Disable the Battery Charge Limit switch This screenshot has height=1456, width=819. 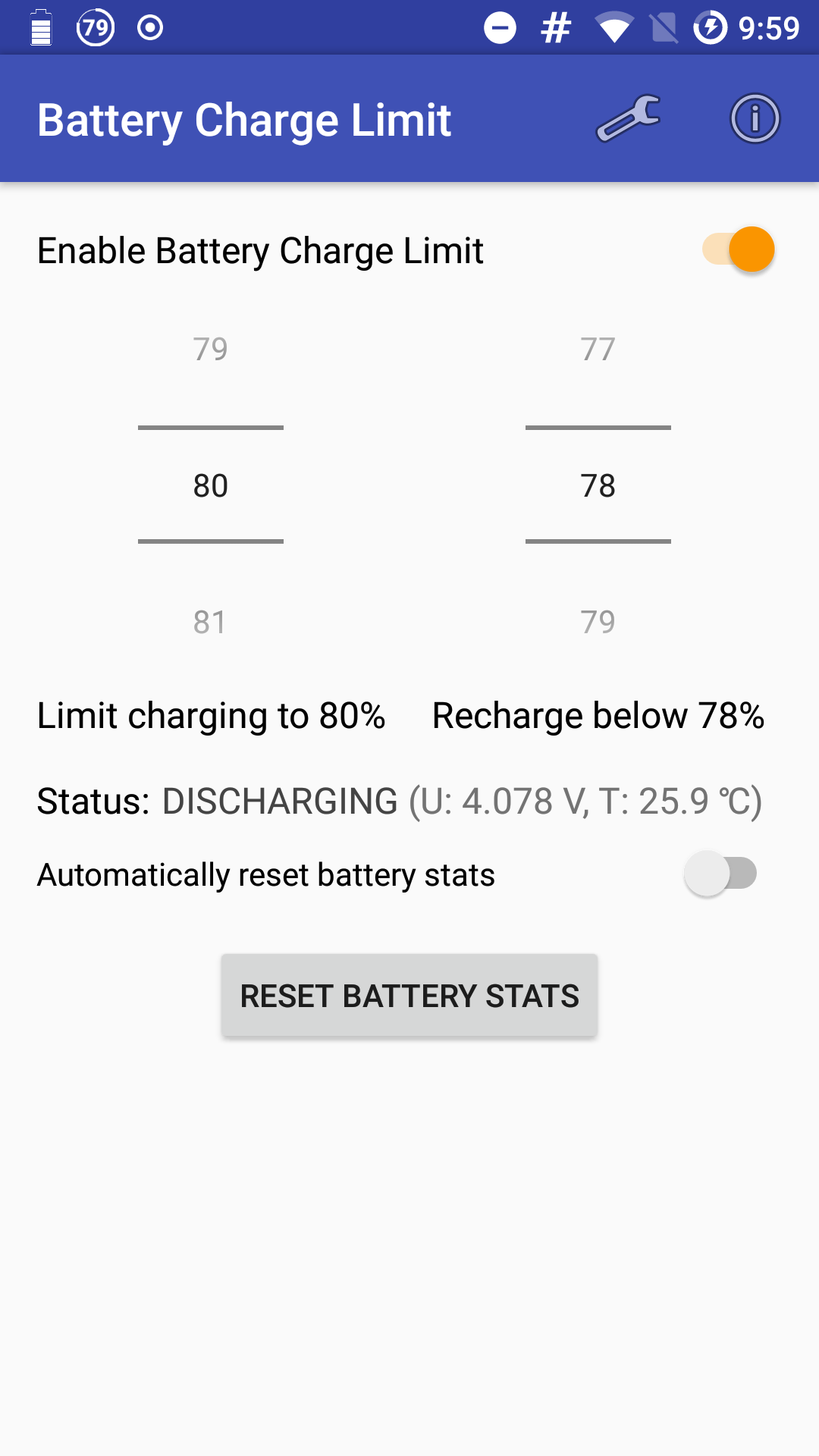[x=739, y=249]
